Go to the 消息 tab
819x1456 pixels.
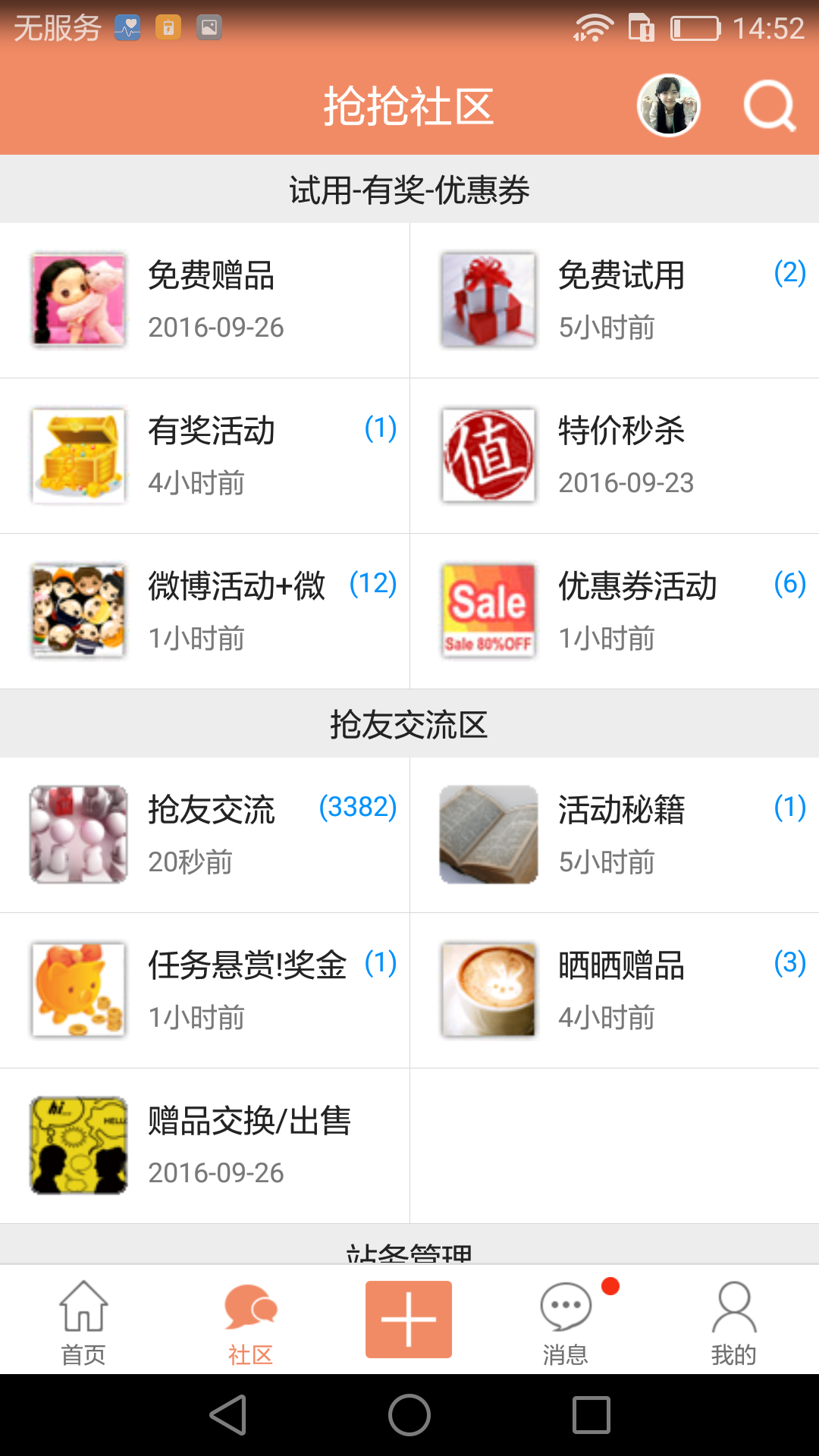[x=566, y=1321]
